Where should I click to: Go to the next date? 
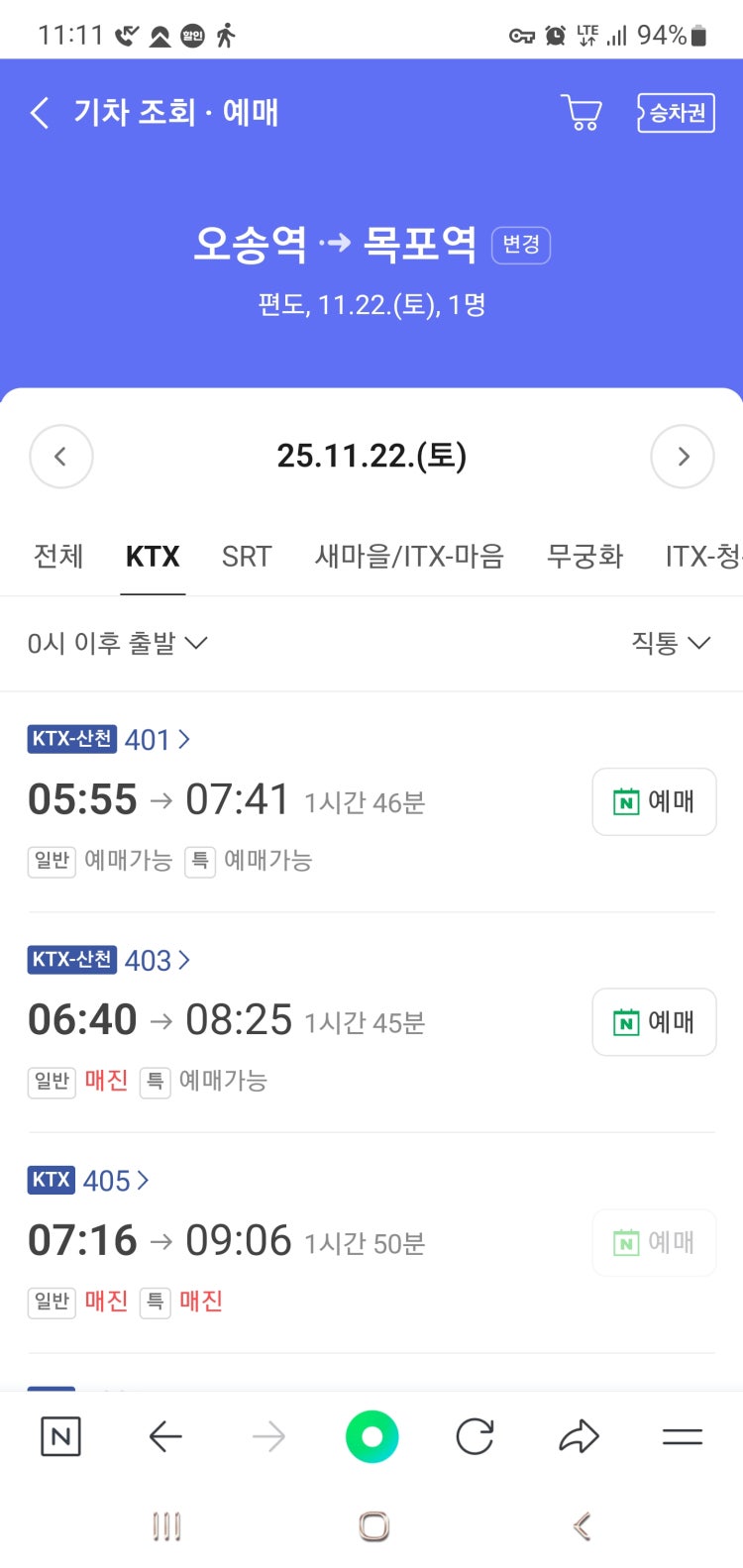tap(682, 457)
